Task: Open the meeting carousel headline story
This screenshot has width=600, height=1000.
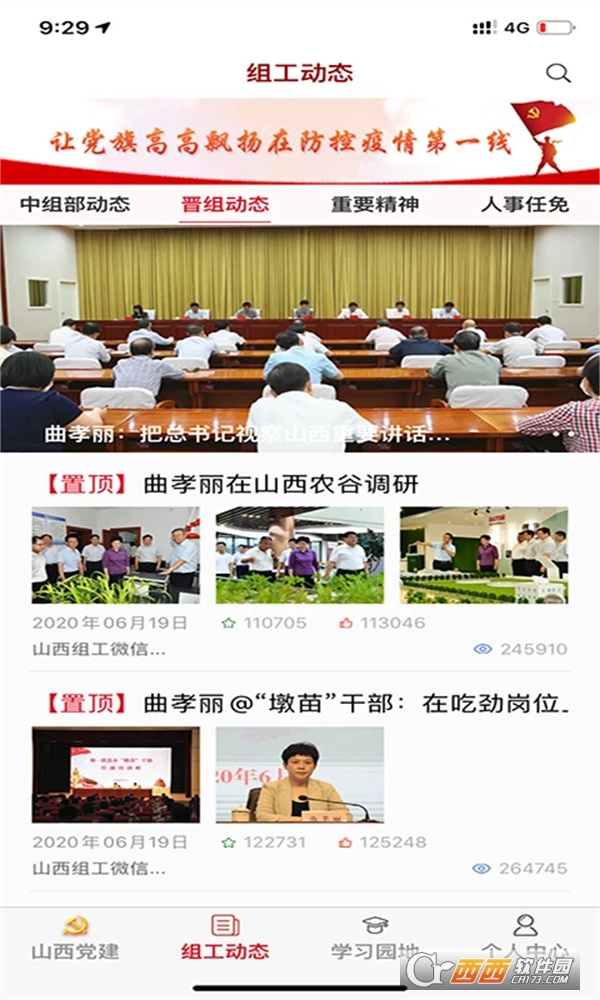Action: [x=300, y=340]
